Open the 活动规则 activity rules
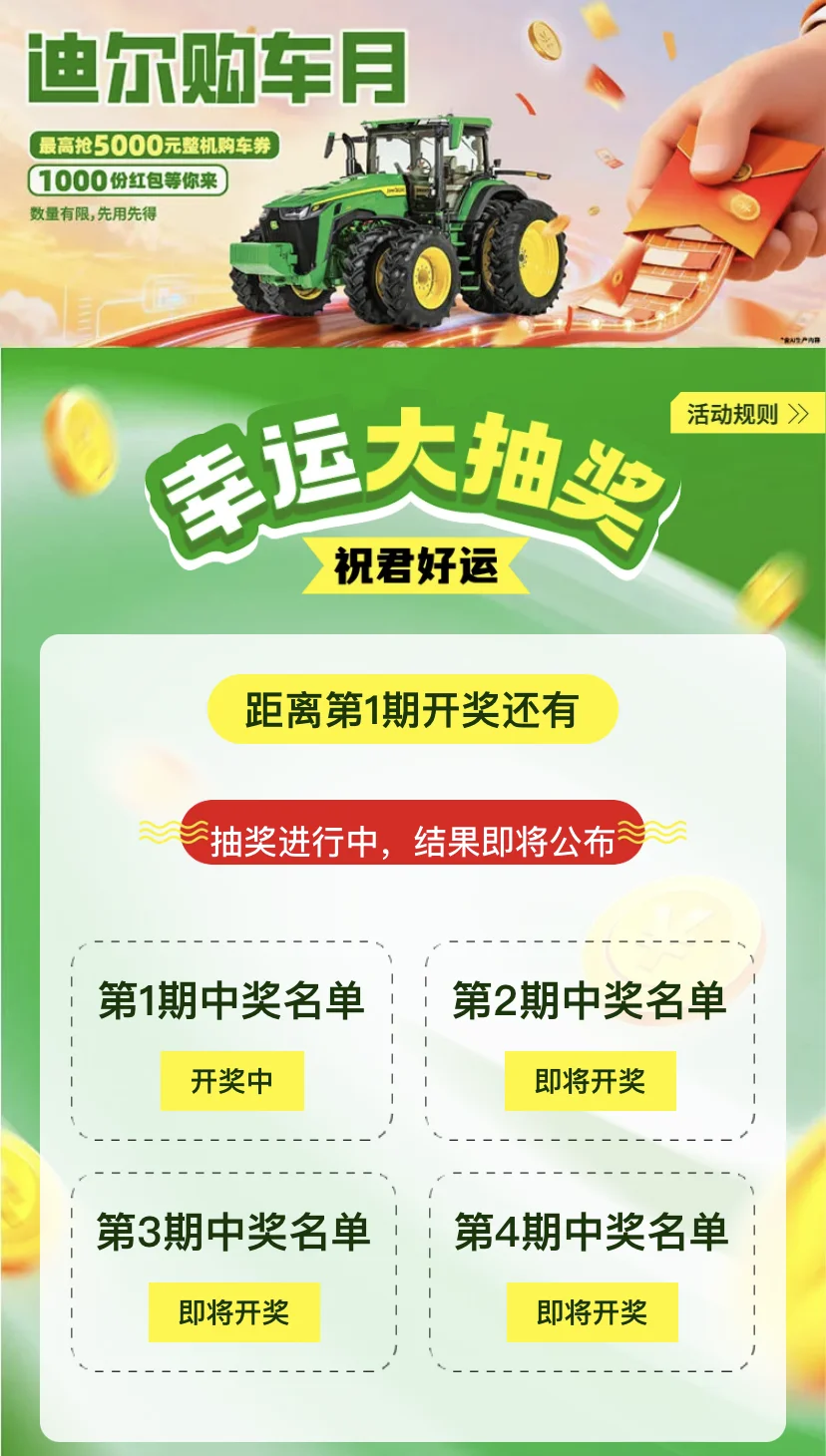The width and height of the screenshot is (826, 1456). [746, 414]
